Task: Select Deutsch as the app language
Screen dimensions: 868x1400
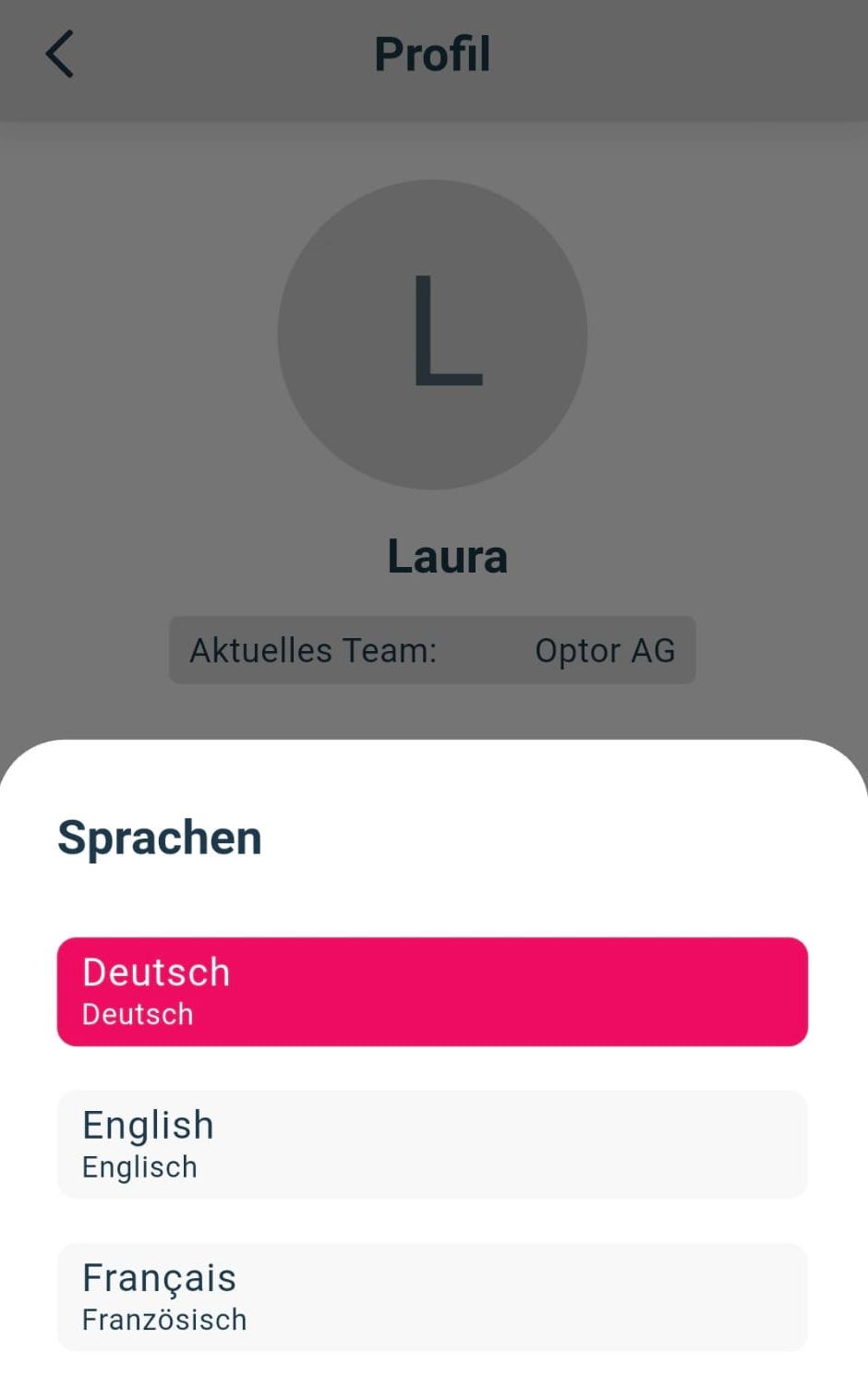Action: point(432,991)
